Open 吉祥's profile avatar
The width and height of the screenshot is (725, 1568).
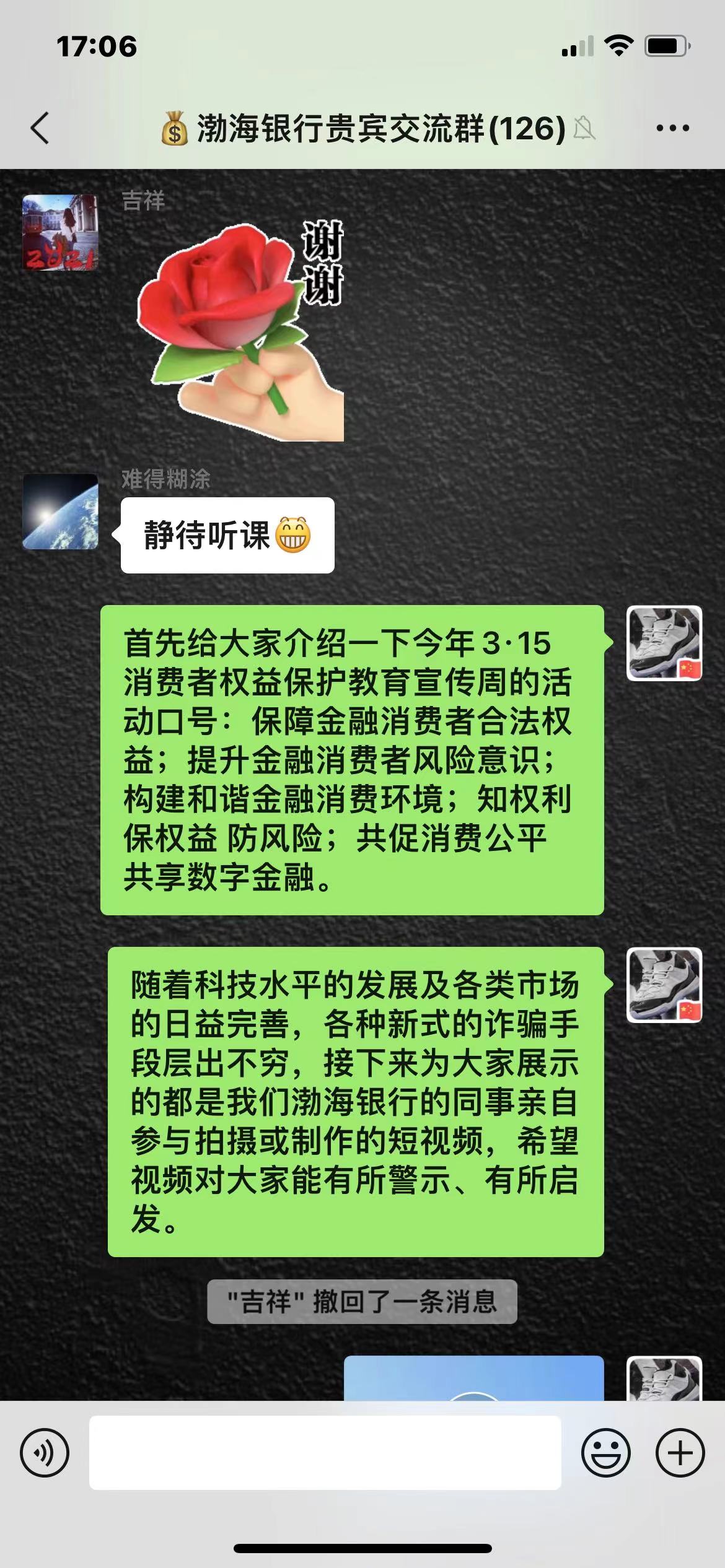point(60,233)
